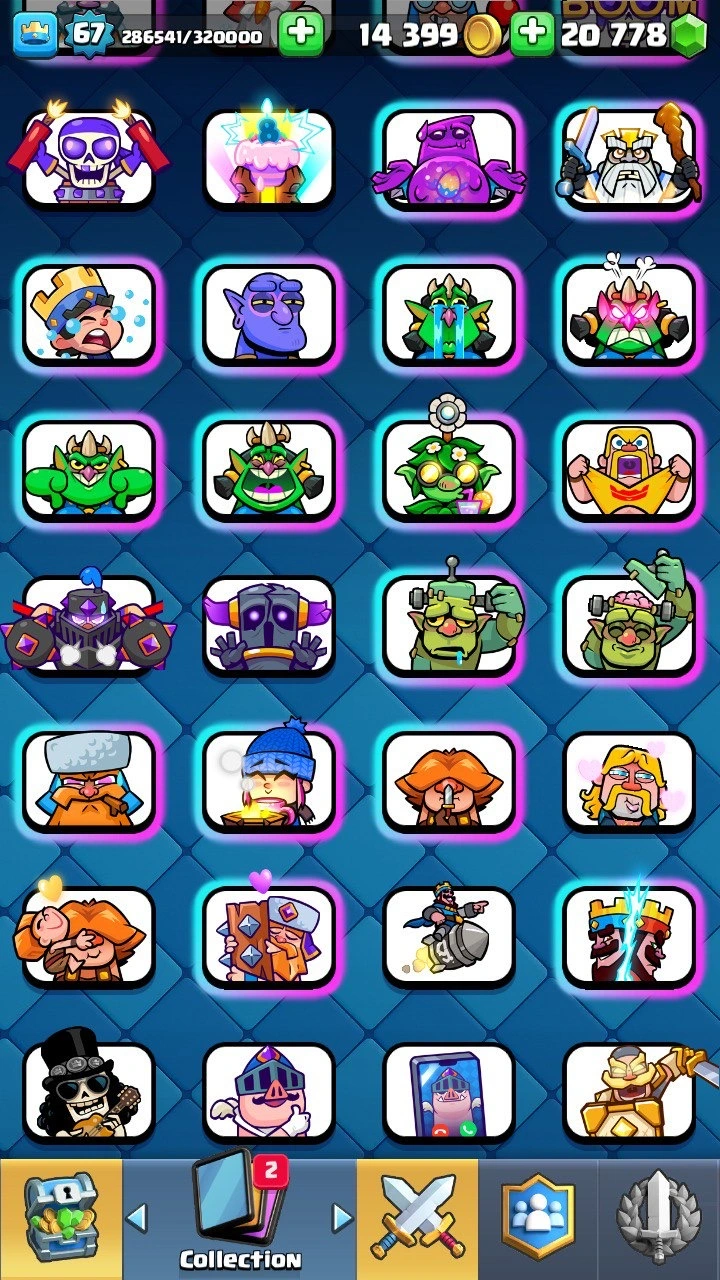
Task: Select the purple Dark Prince emote
Action: pos(89,625)
